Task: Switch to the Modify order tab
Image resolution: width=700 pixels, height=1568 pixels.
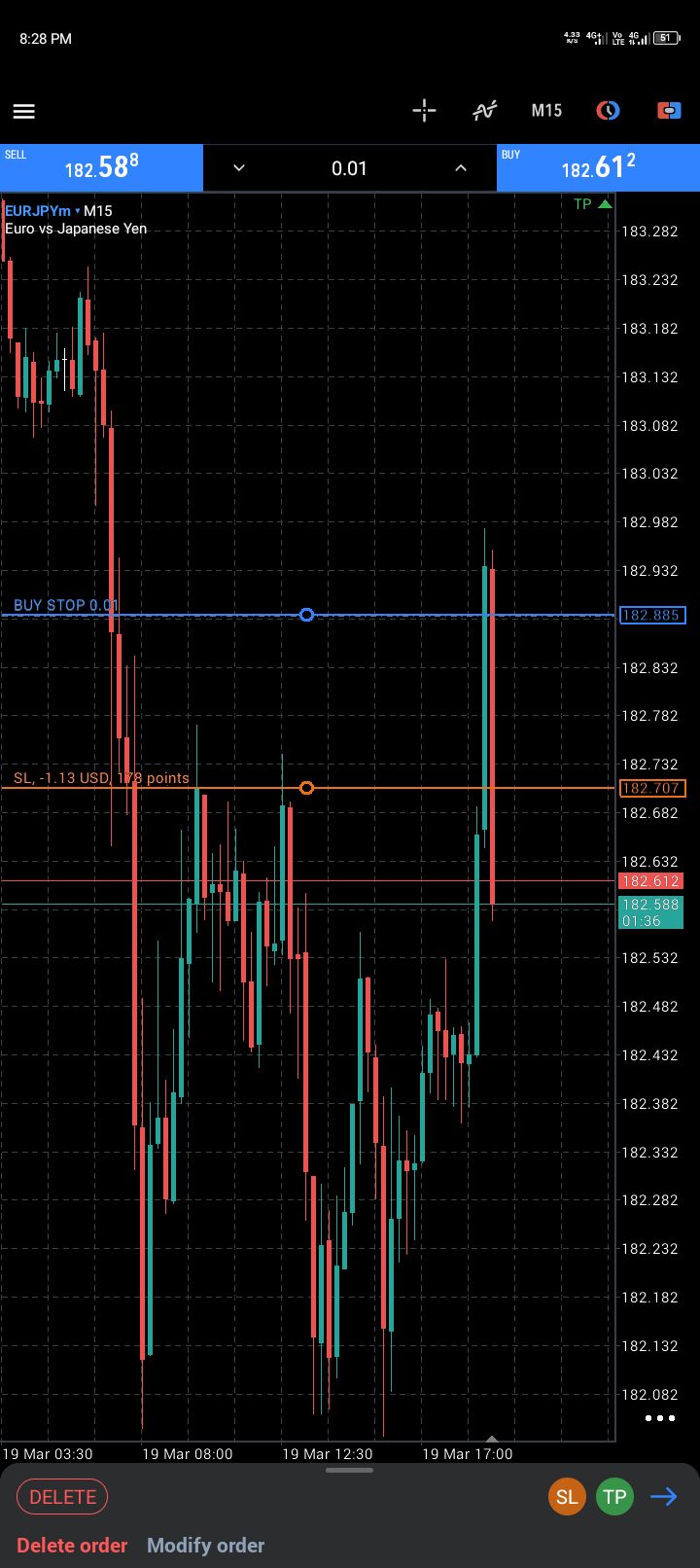Action: 205,1545
